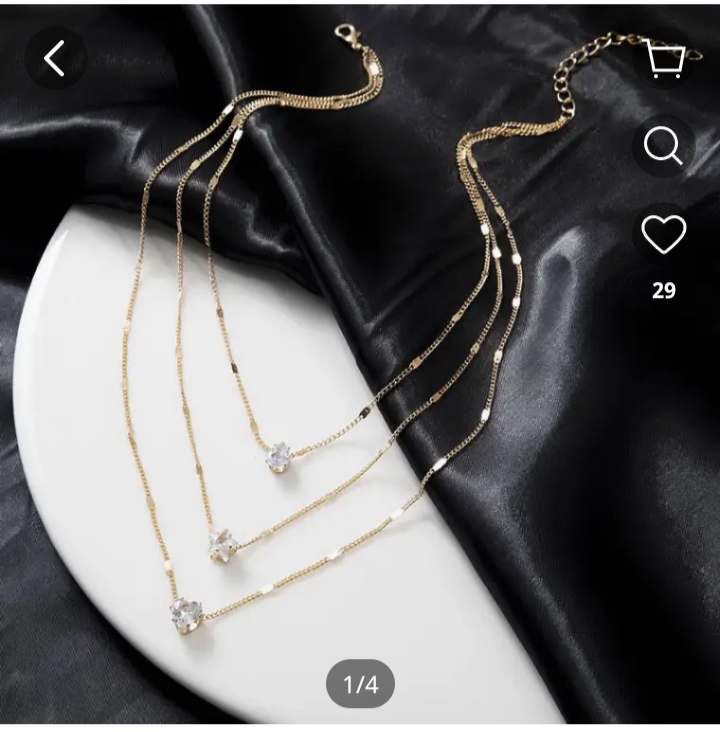The width and height of the screenshot is (720, 732).
Task: Open the layered necklace product image
Action: (x=330, y=400)
